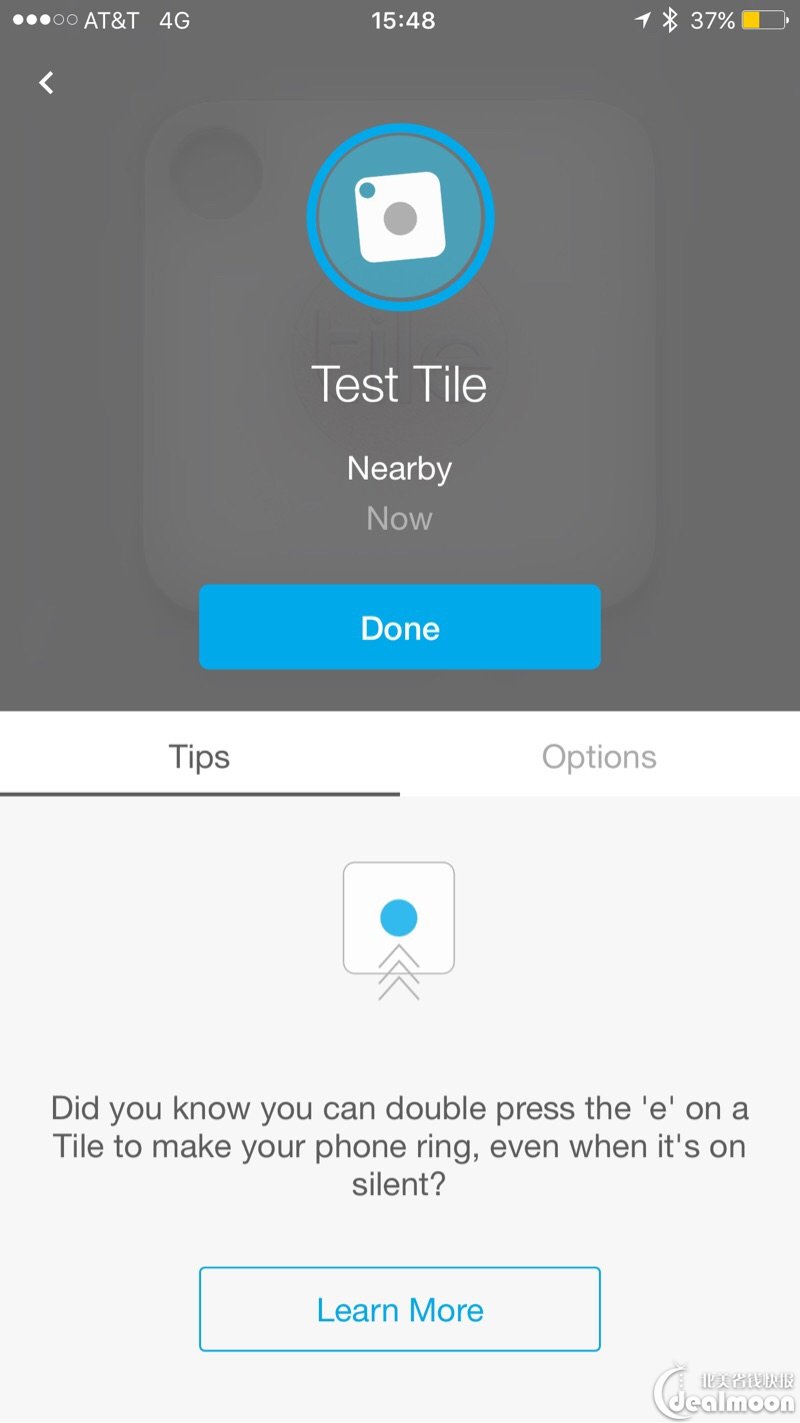Viewport: 800px width, 1423px height.
Task: Switch to the Options tab
Action: coord(599,756)
